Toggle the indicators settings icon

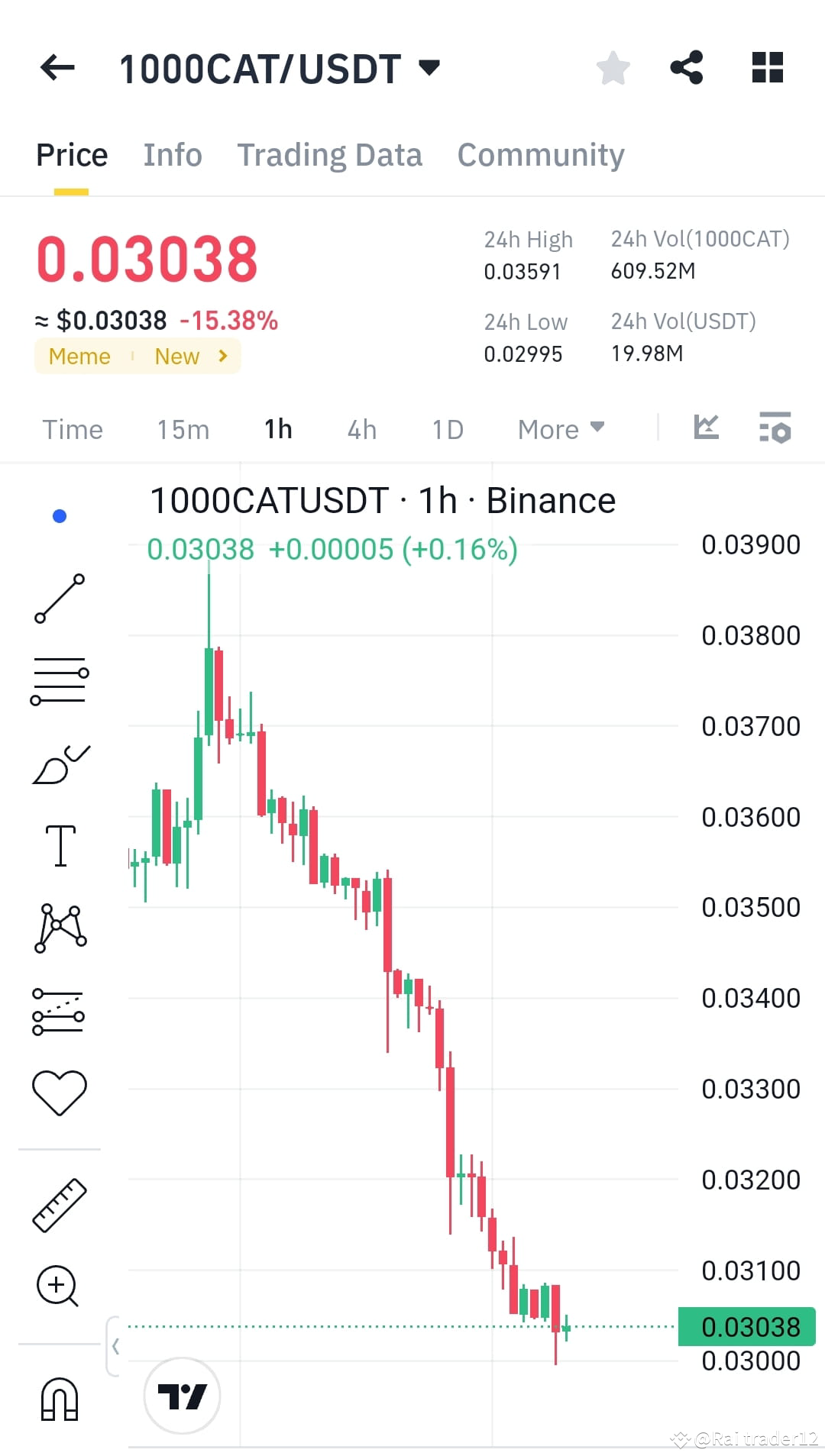point(774,428)
